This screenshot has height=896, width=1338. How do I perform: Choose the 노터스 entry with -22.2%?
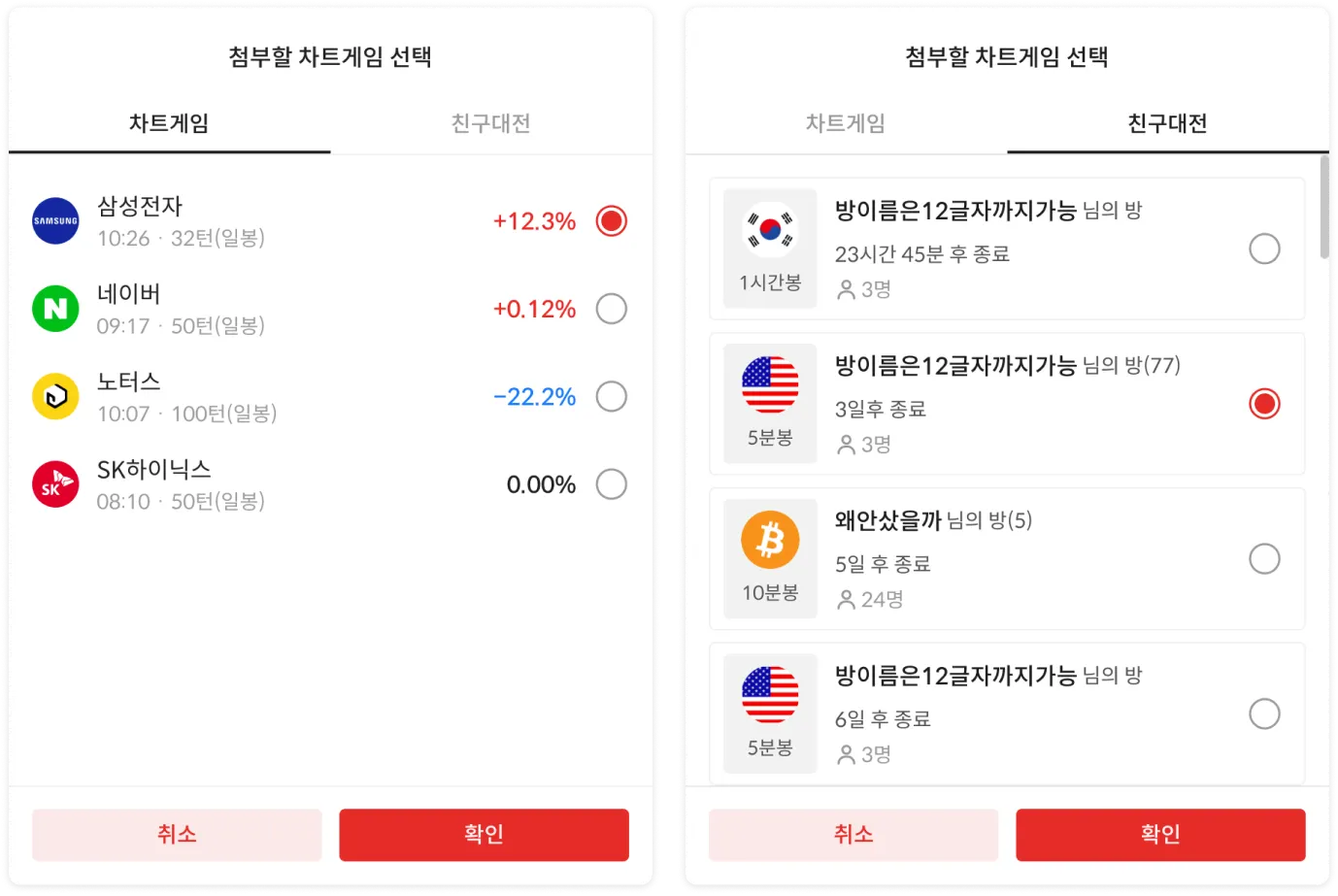coord(611,396)
